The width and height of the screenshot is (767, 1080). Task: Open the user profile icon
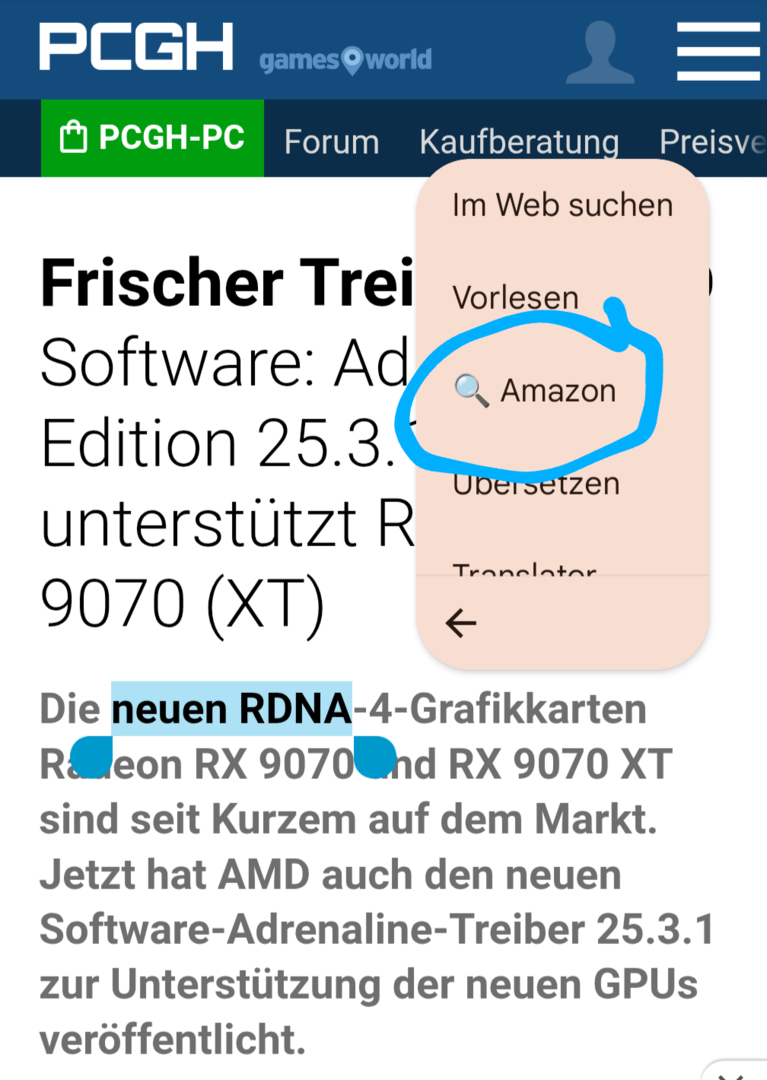[x=600, y=52]
